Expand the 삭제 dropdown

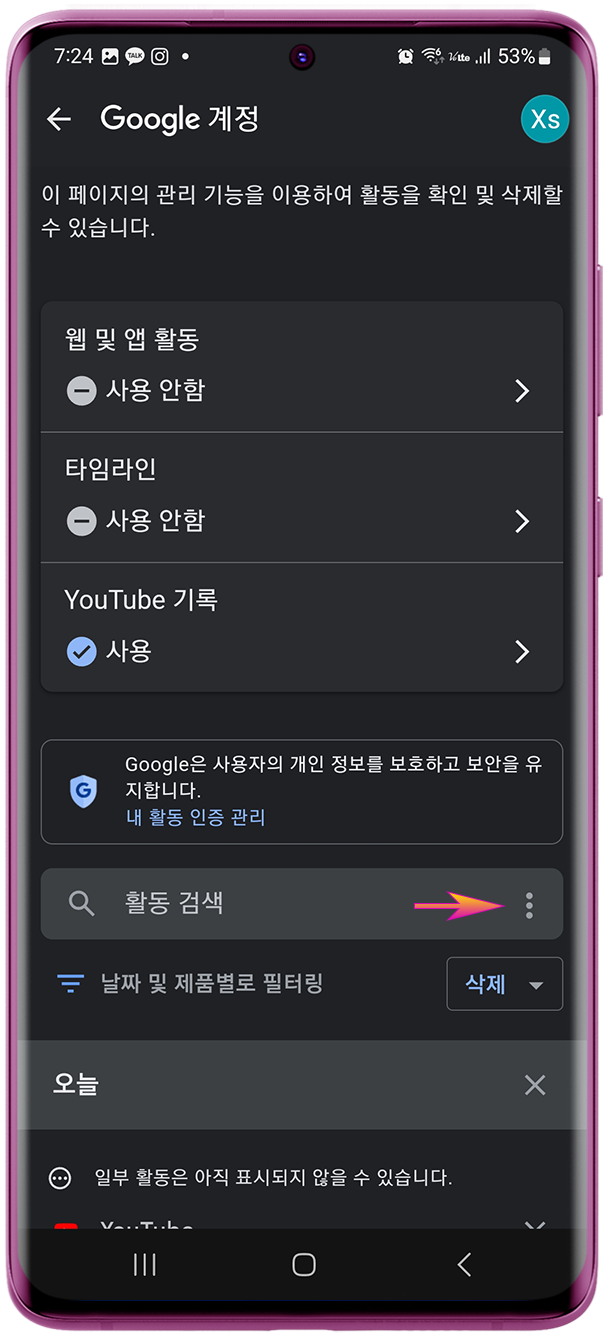coord(504,984)
